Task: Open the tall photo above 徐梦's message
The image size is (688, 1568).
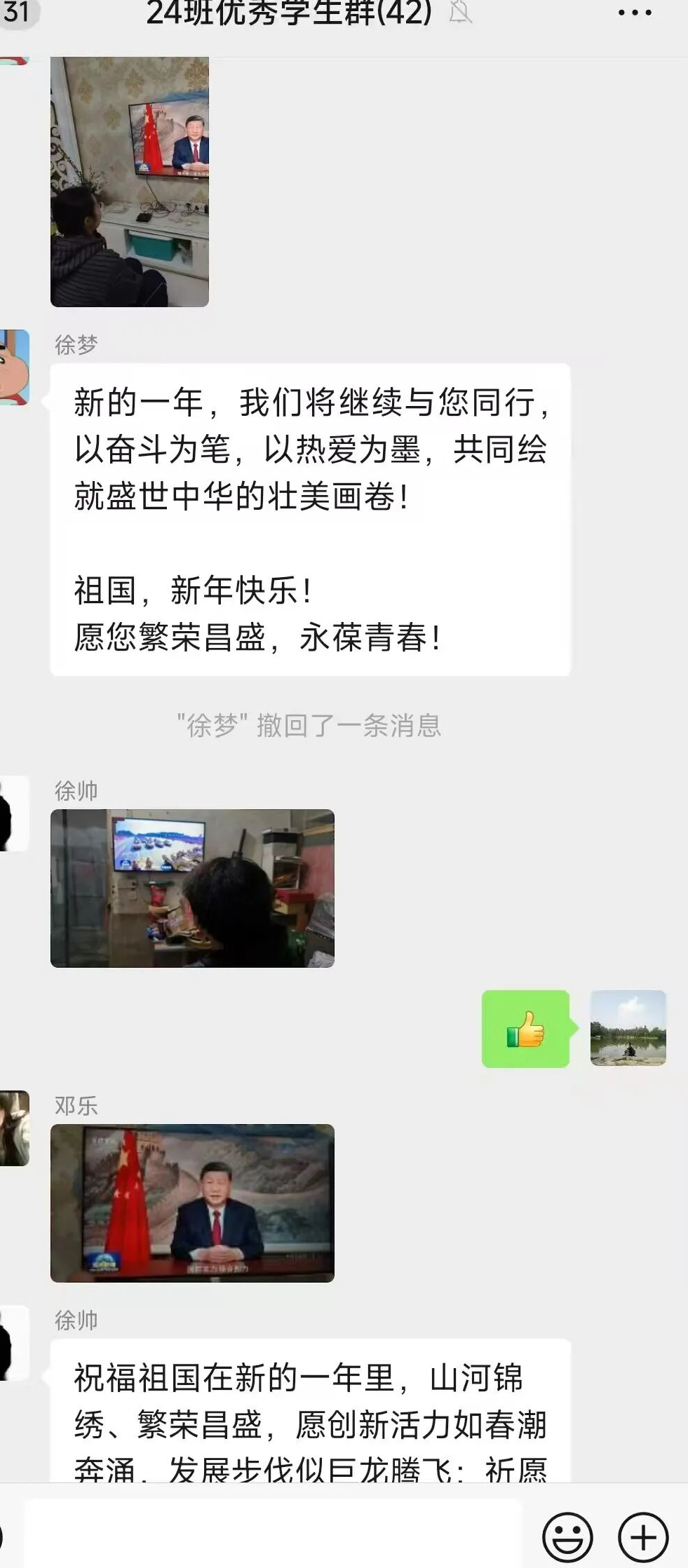Action: pyautogui.click(x=130, y=182)
